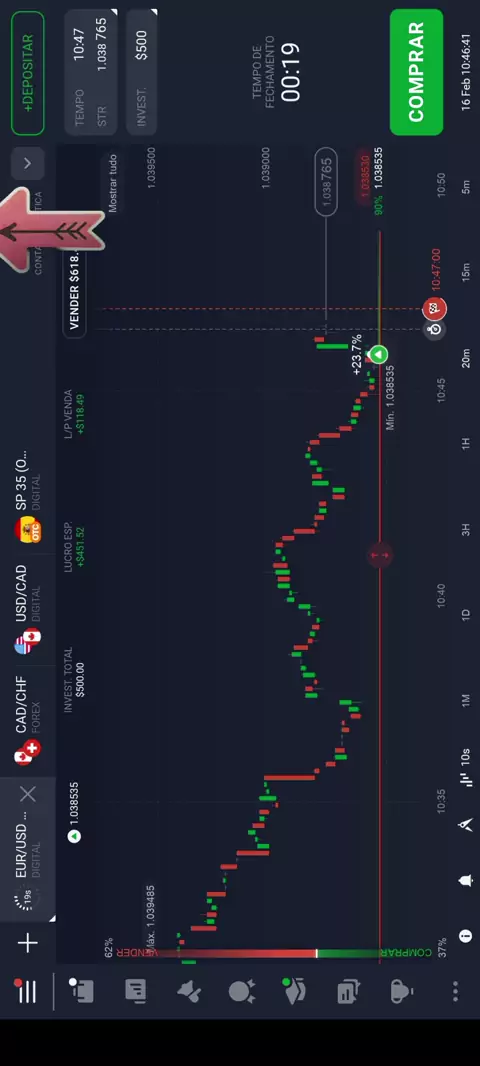
Task: Close the EUR/USD asset tab
Action: click(x=28, y=793)
